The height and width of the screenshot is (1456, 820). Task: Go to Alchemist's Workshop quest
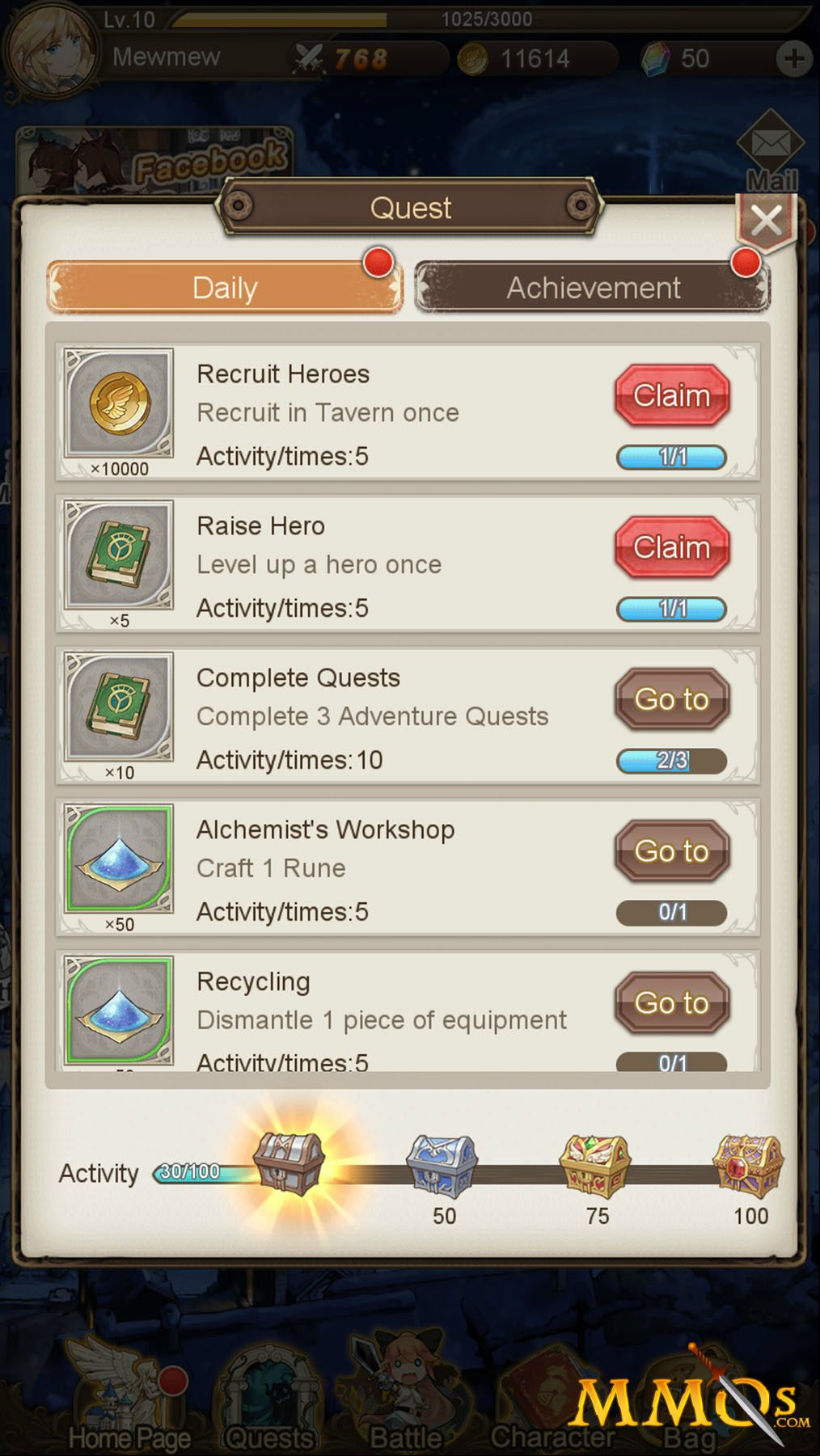(x=672, y=851)
